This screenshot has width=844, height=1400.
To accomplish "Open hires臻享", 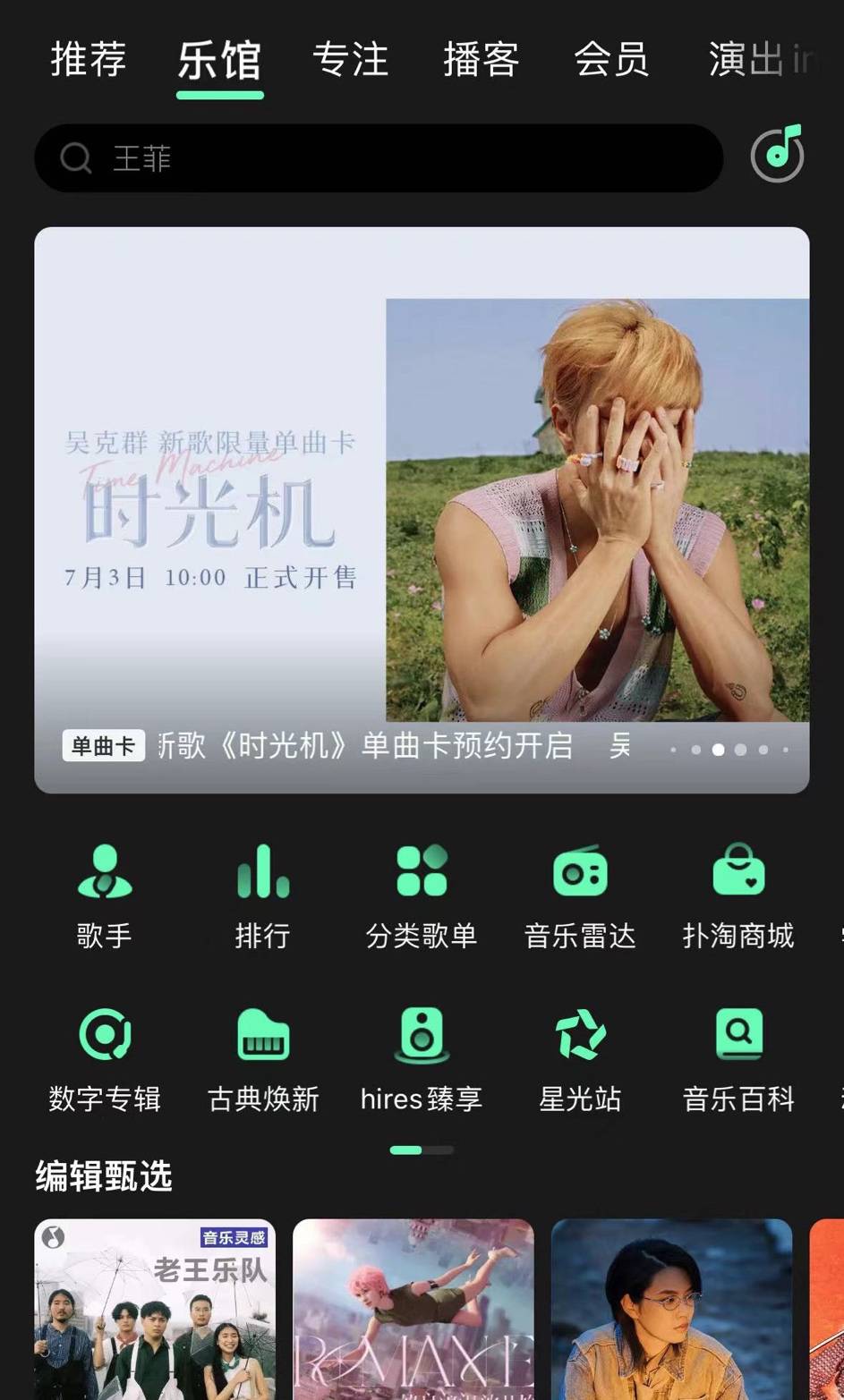I will click(x=422, y=1059).
